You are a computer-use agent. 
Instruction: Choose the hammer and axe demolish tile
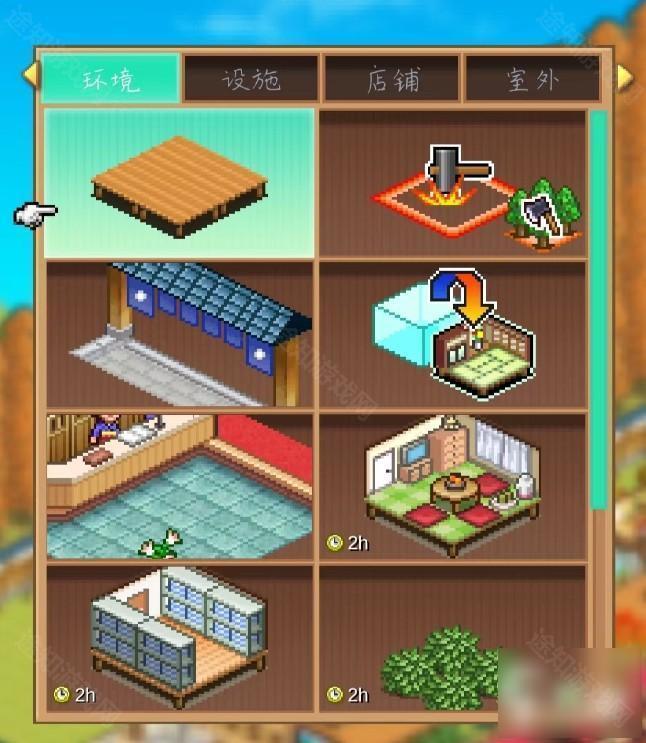452,184
